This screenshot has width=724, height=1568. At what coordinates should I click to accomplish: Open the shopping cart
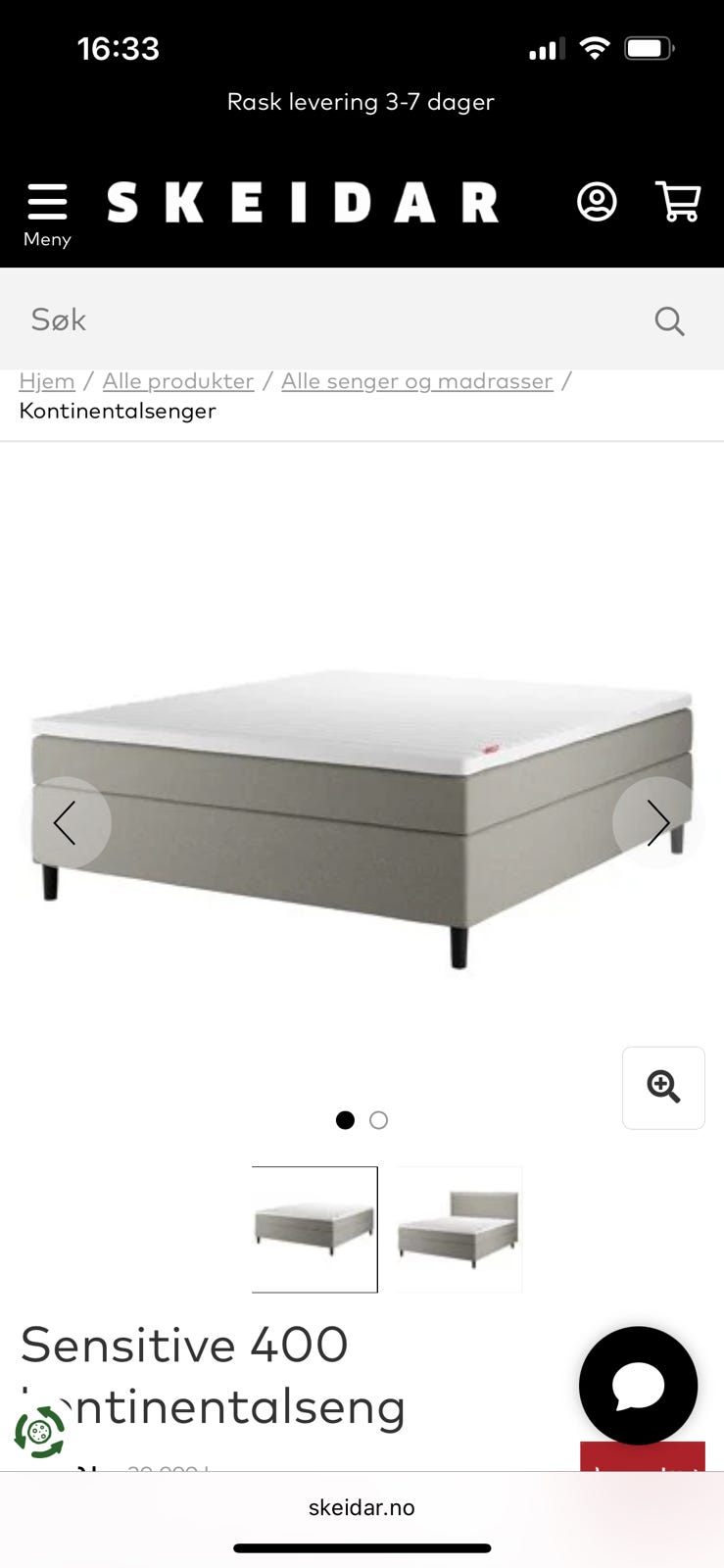(677, 202)
